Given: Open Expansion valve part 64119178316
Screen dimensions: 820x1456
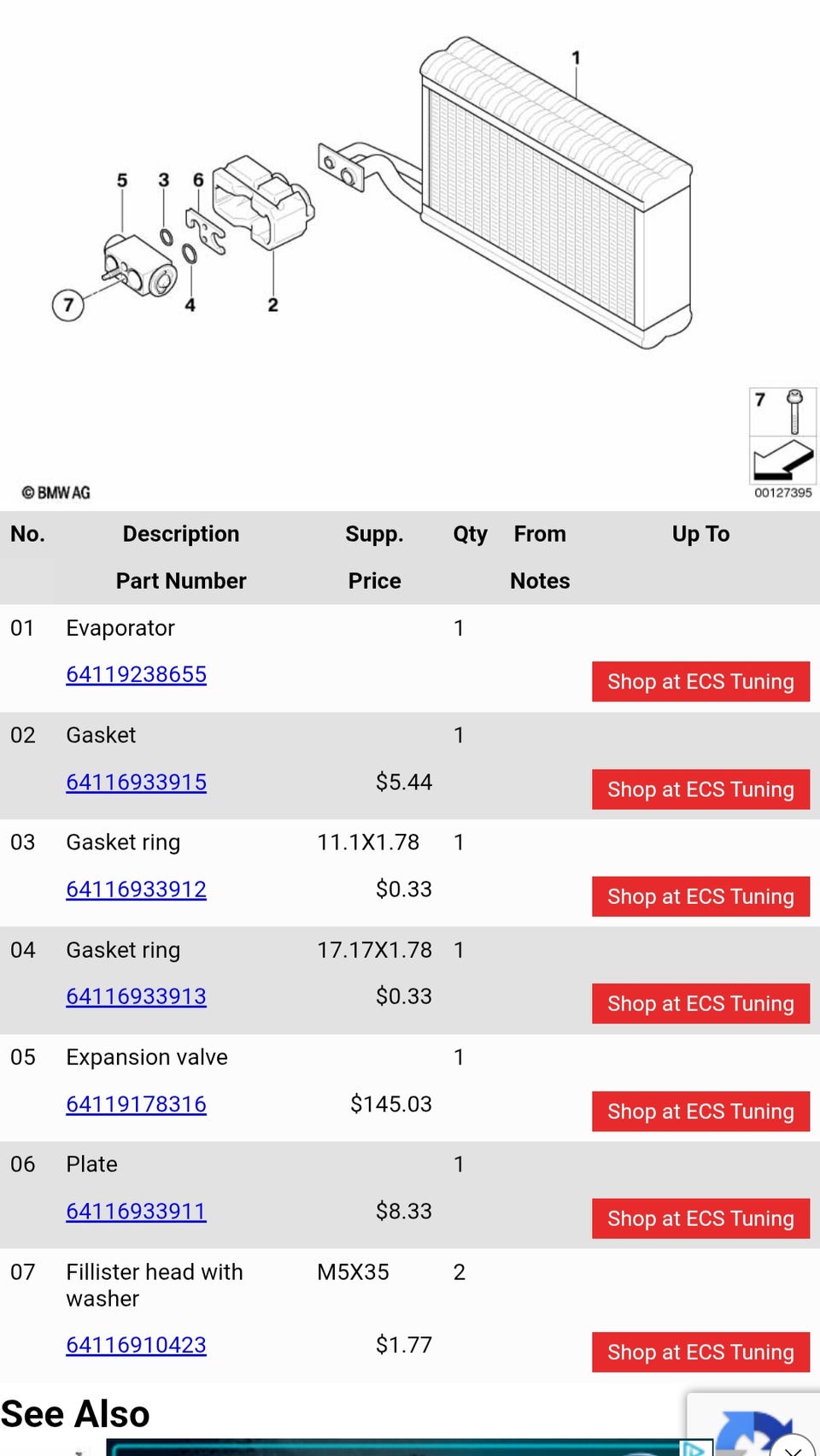Looking at the screenshot, I should pyautogui.click(x=136, y=1104).
